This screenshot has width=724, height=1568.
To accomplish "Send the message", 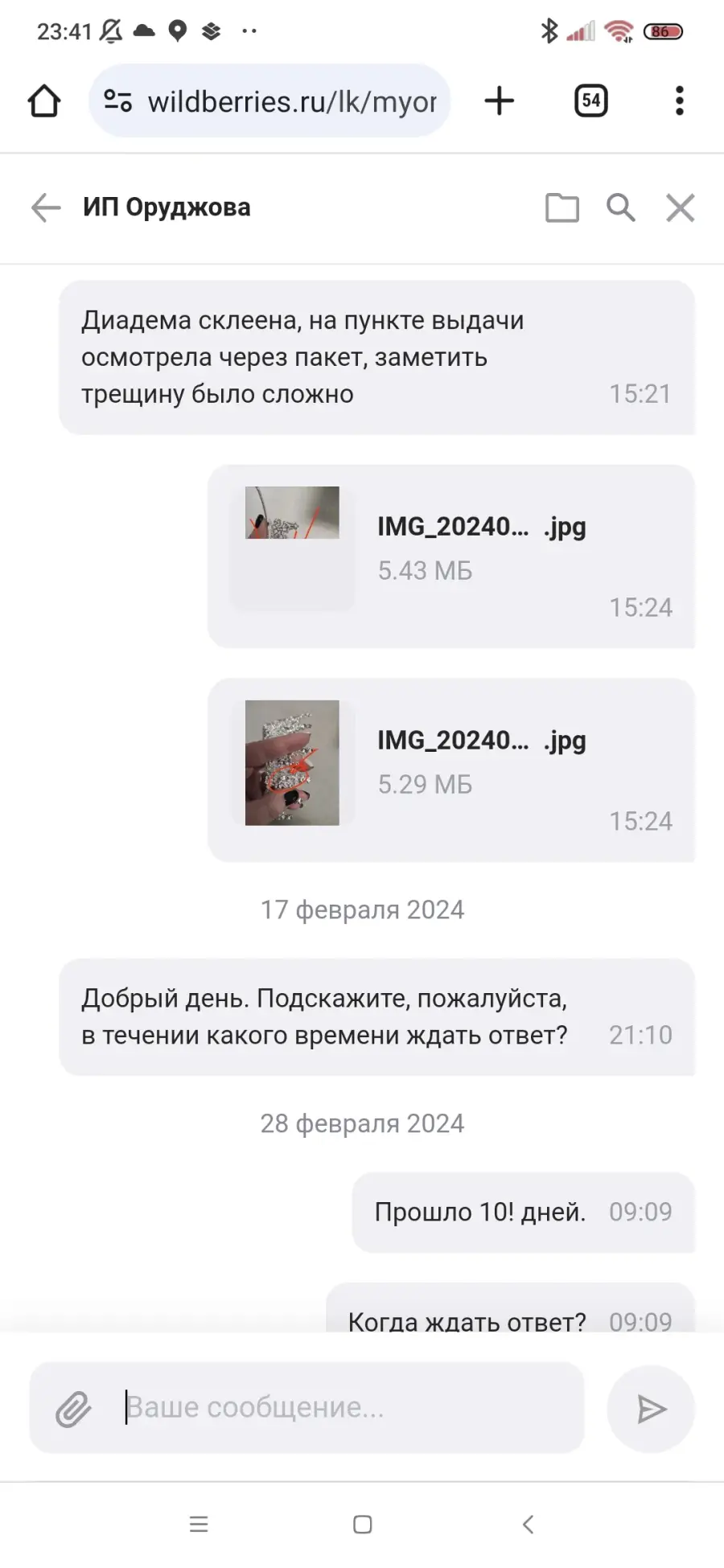I will (651, 1409).
